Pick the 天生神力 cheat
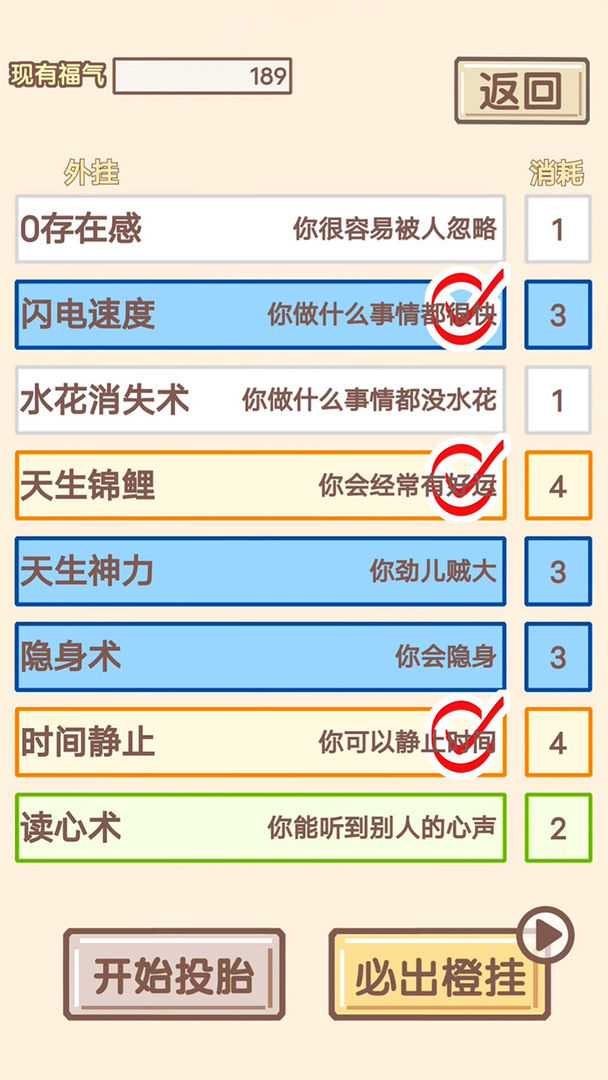Screen dimensions: 608x1080 pyautogui.click(x=260, y=572)
